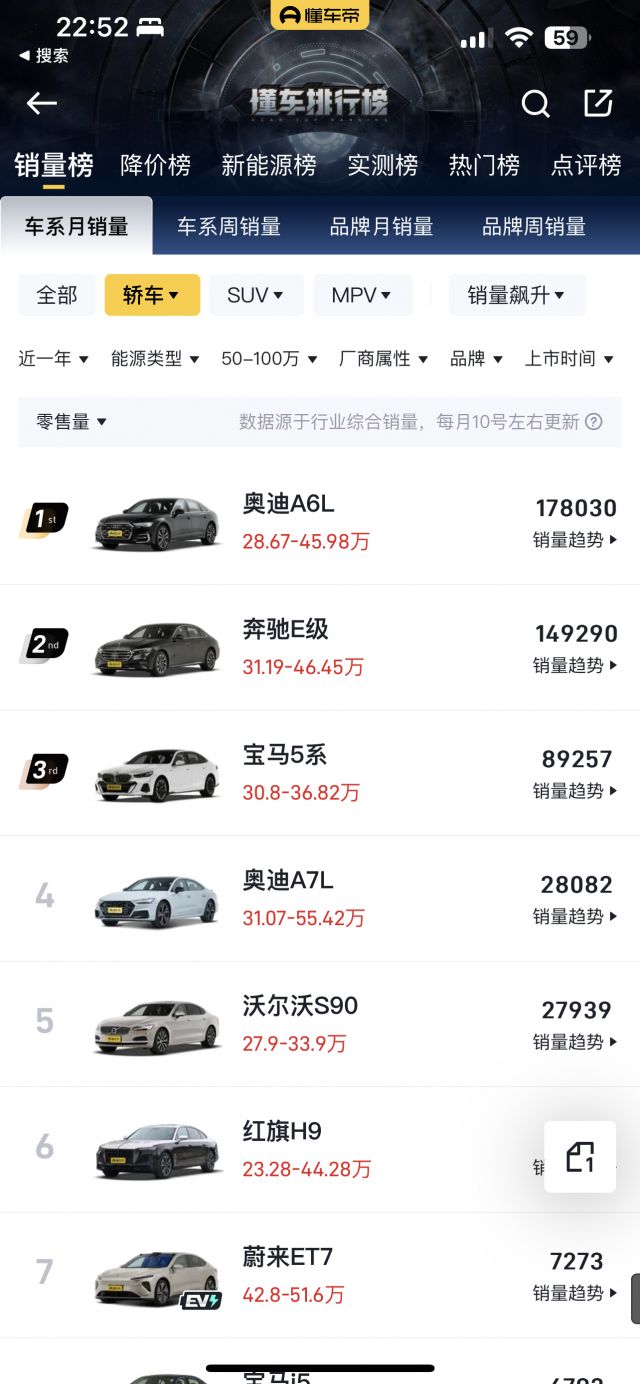Open the 实测榜 tab
Viewport: 640px width, 1384px height.
(x=383, y=165)
